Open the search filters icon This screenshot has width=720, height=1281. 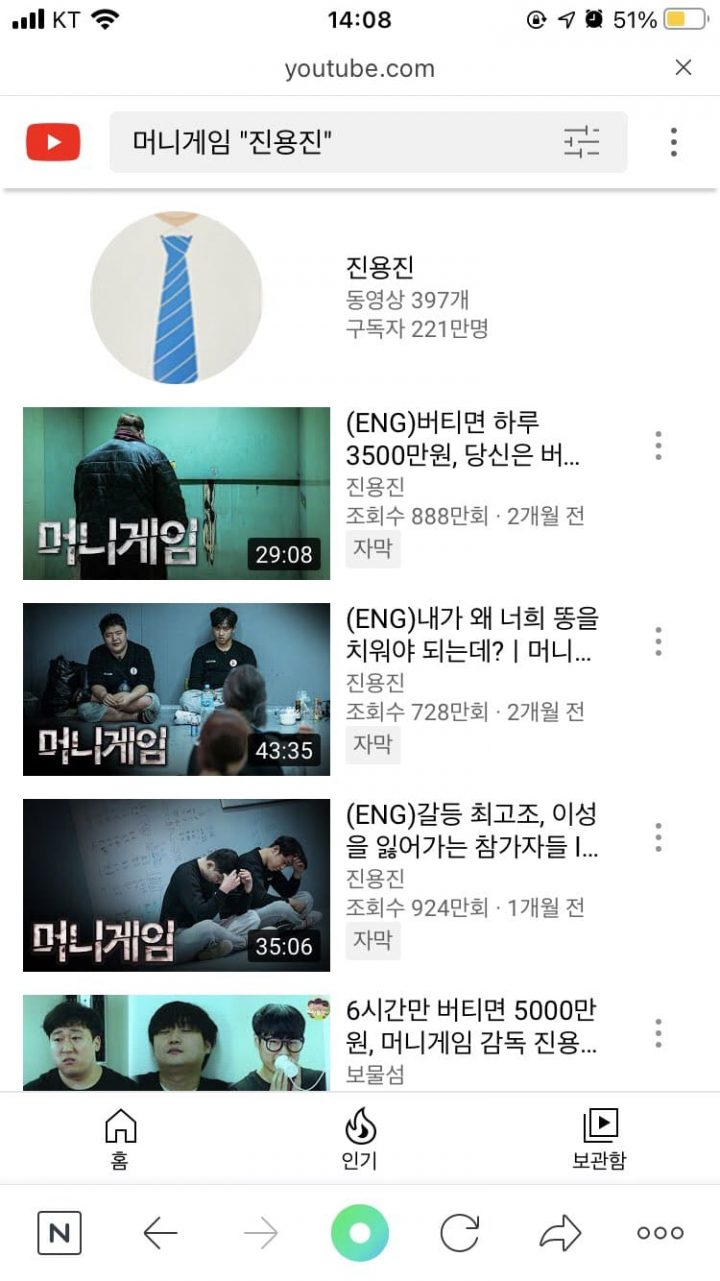(581, 143)
